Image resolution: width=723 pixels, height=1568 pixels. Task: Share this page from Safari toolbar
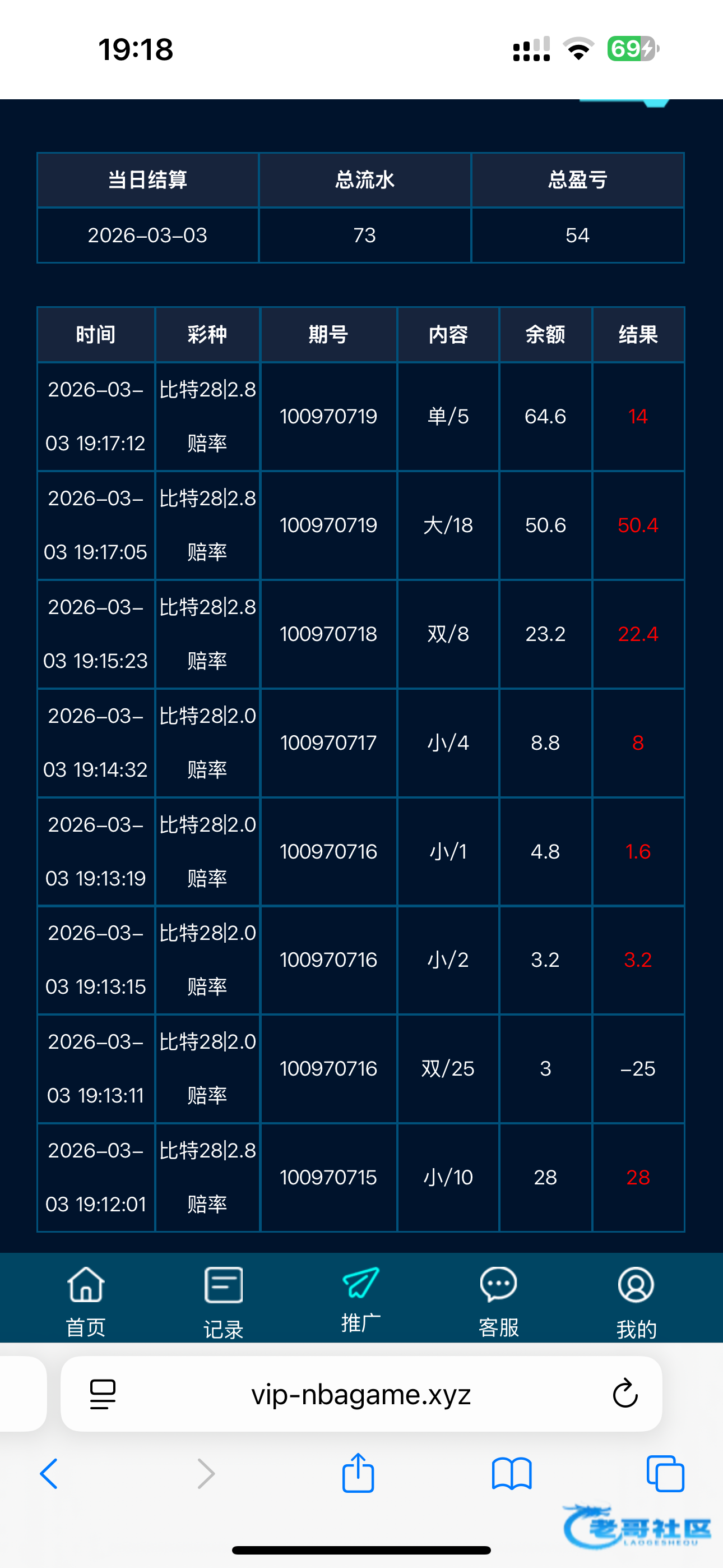point(358,1473)
